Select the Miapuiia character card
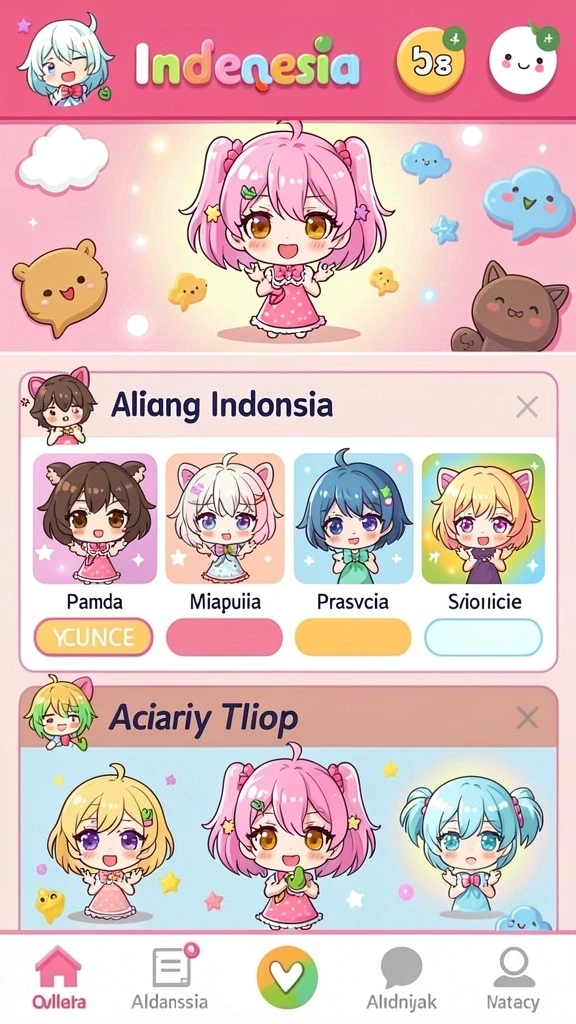Image resolution: width=576 pixels, height=1024 pixels. pyautogui.click(x=225, y=519)
